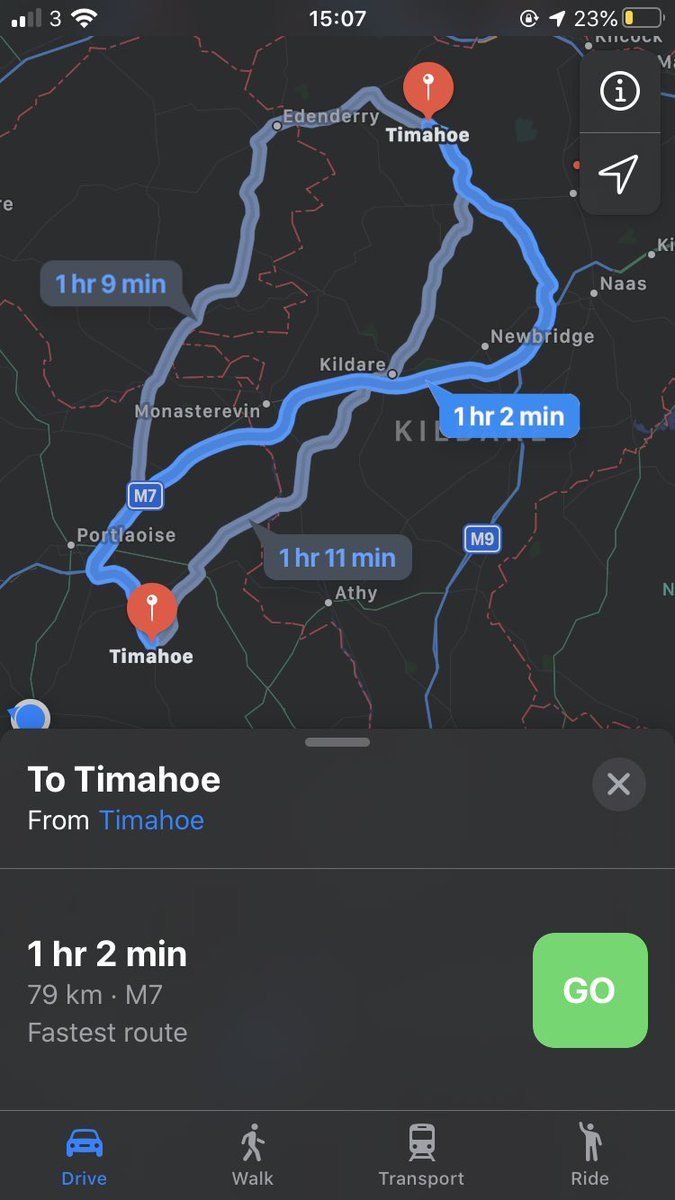Select the 1 hr 9 min route
The image size is (675, 1200).
click(110, 284)
